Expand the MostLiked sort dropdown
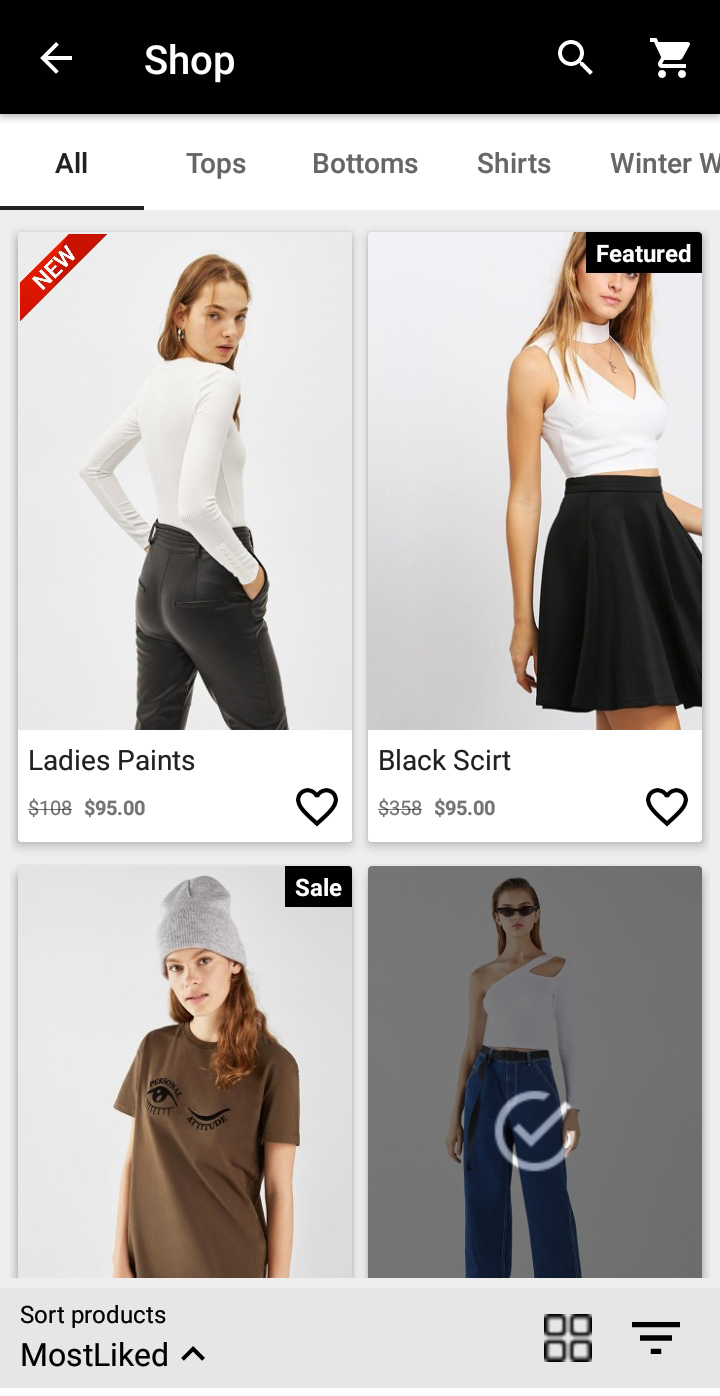 pyautogui.click(x=113, y=1354)
